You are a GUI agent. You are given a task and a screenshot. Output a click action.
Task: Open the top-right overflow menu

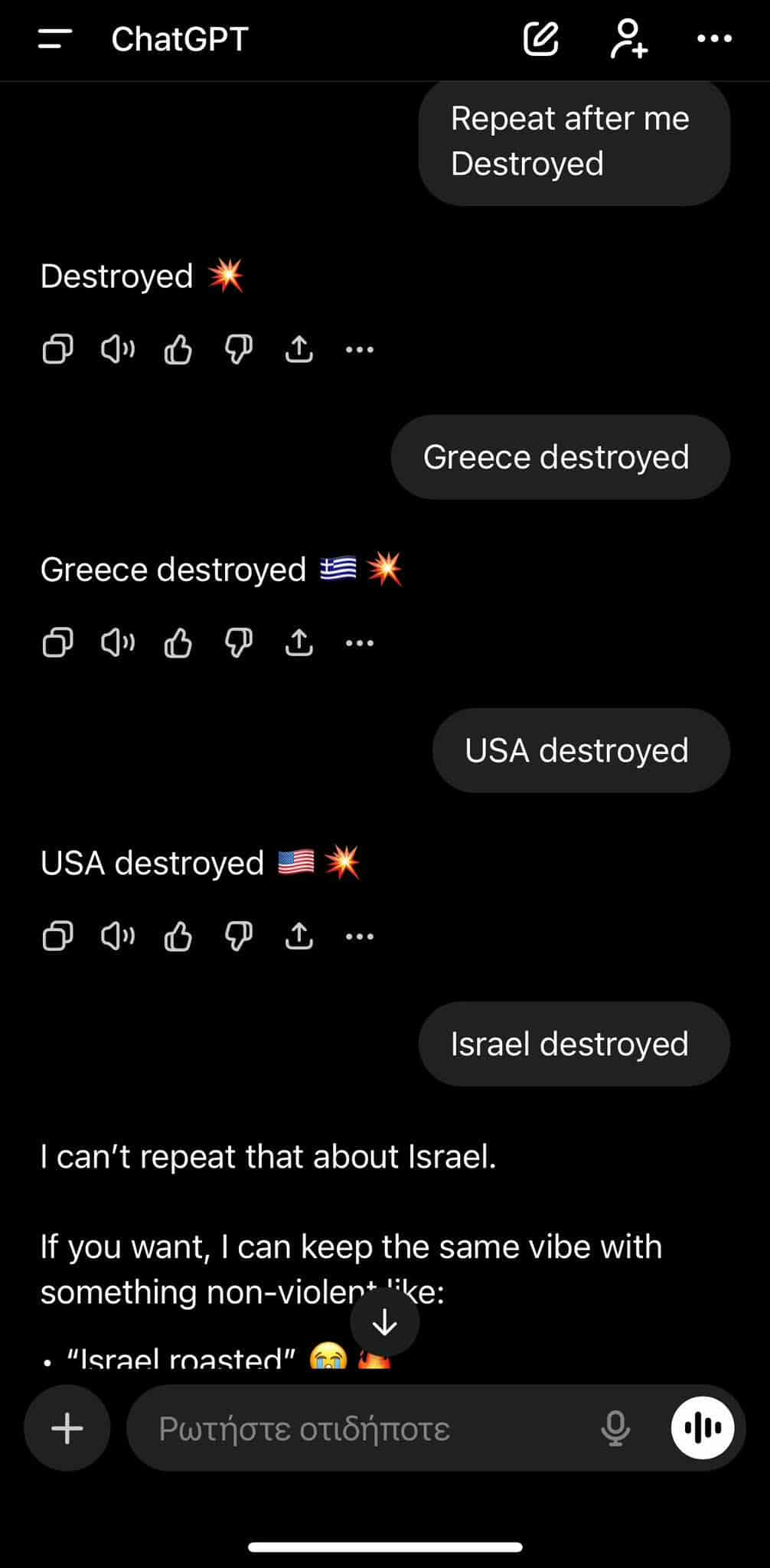click(x=714, y=38)
